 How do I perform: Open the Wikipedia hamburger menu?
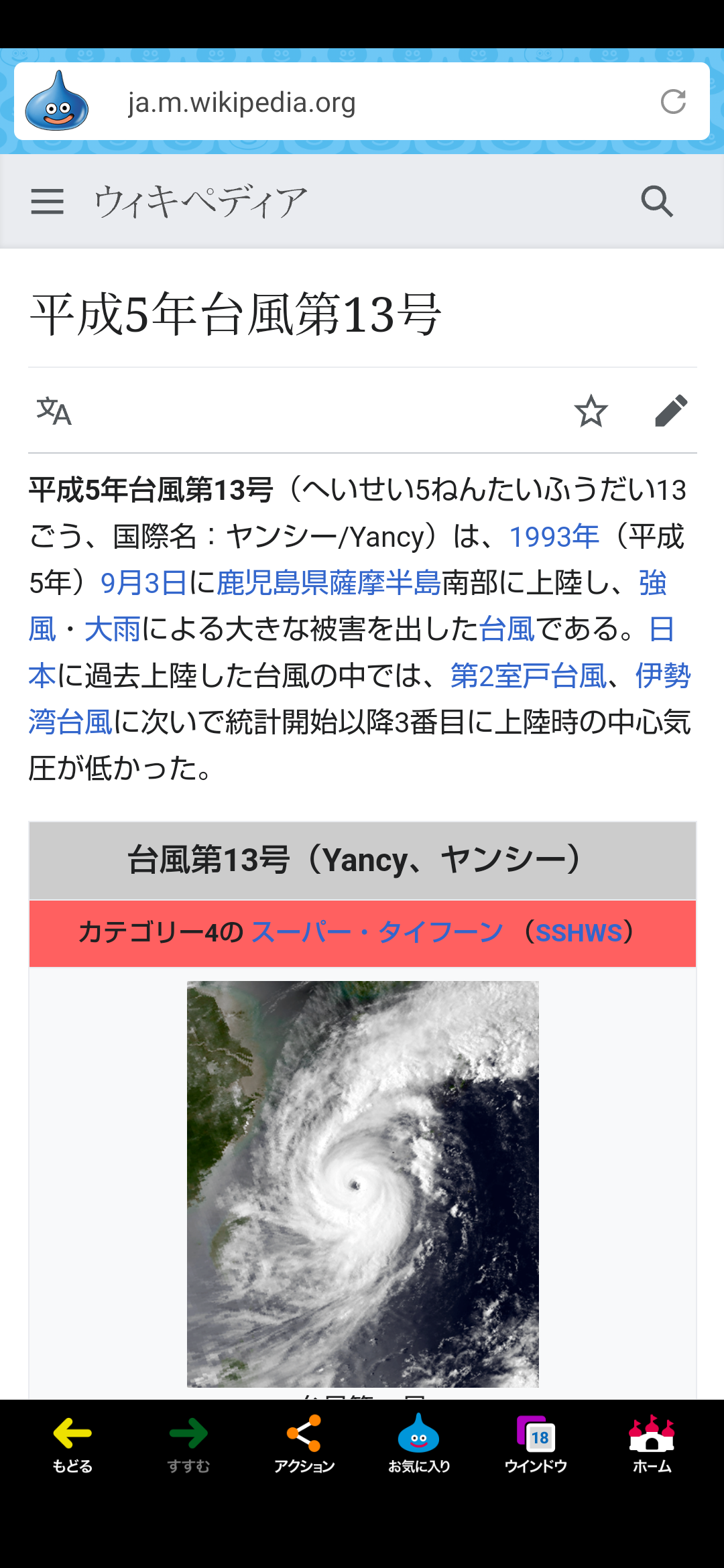(48, 201)
